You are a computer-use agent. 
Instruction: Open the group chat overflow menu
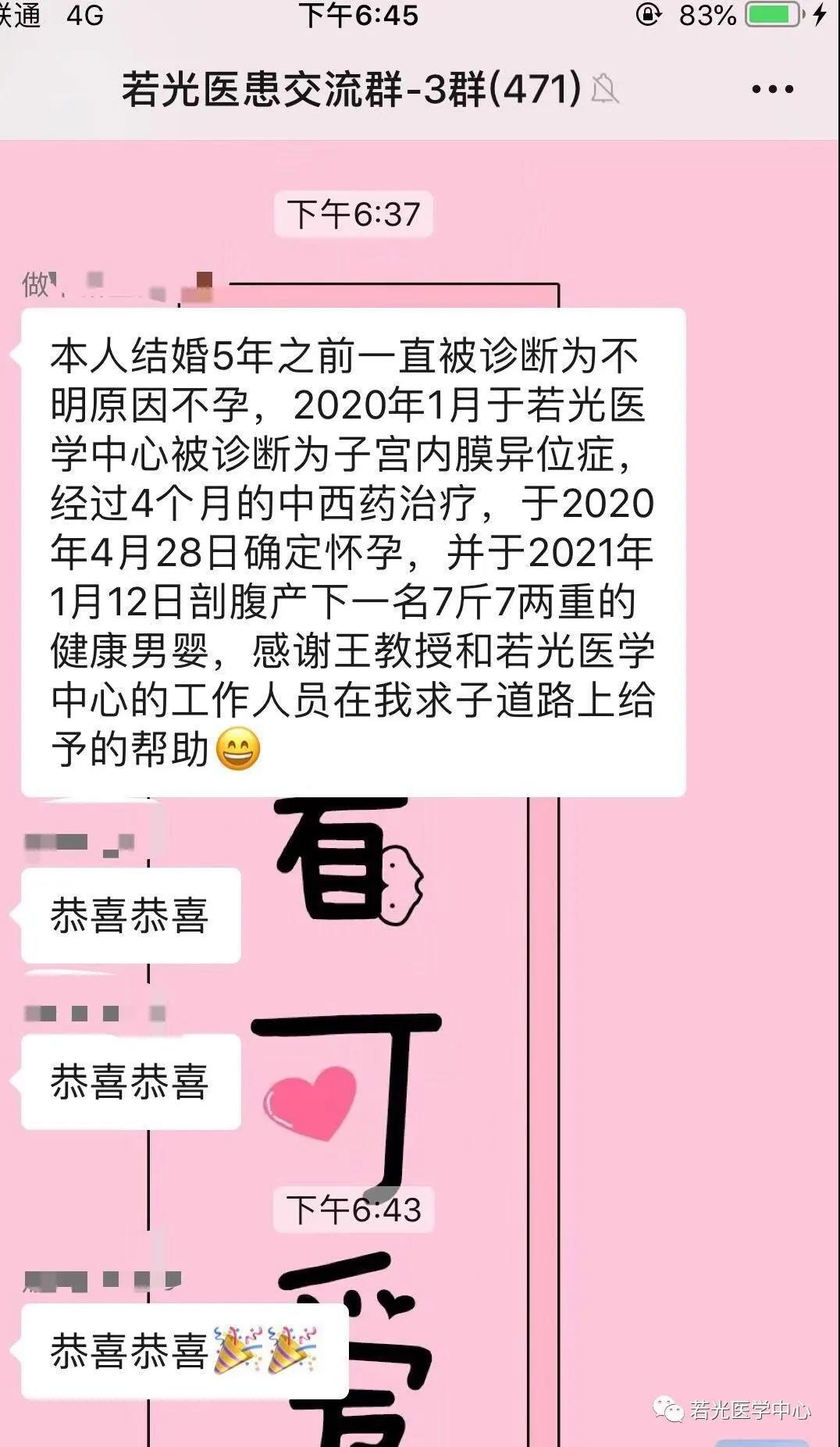[x=772, y=89]
